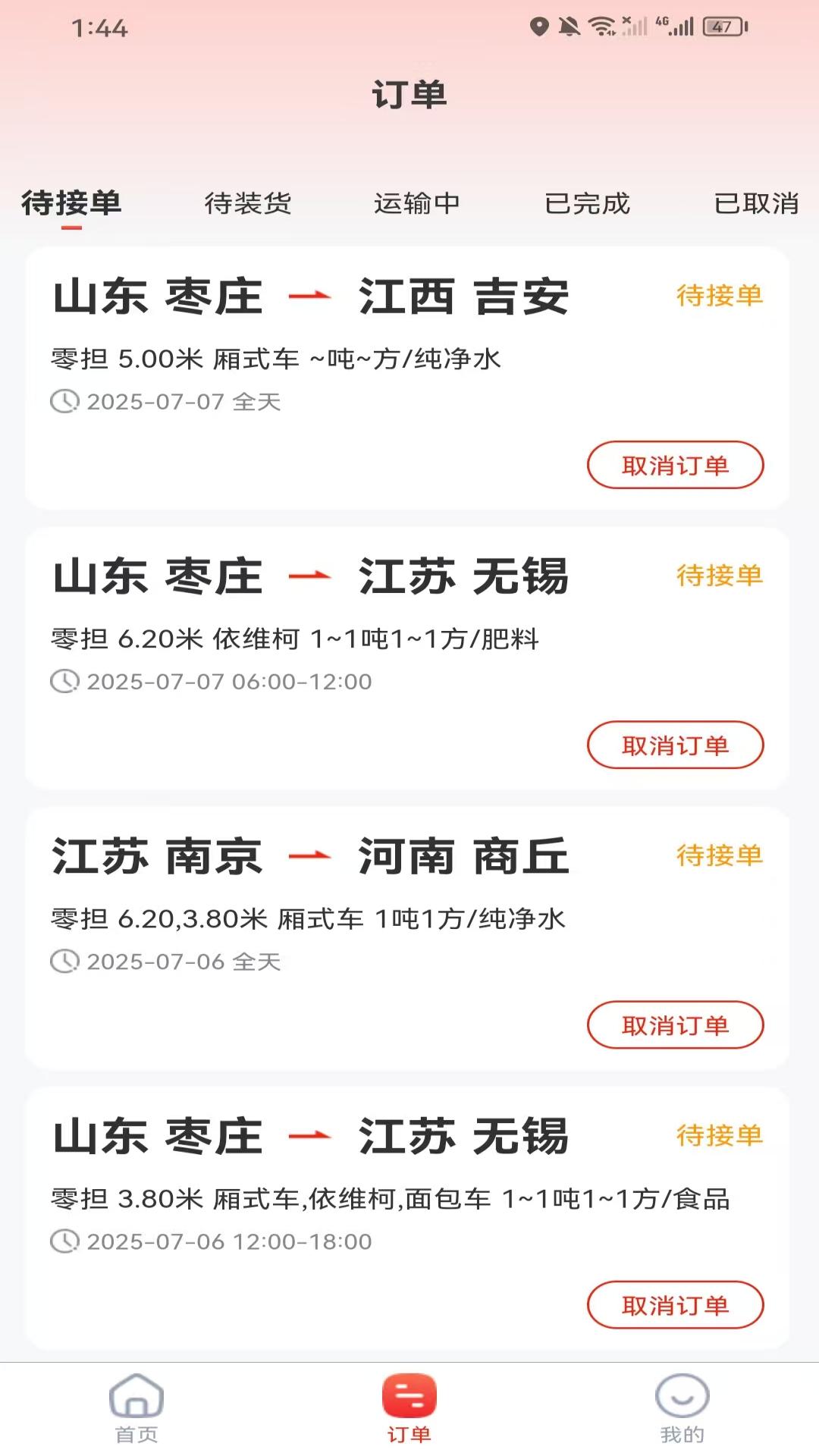Switch to the 待装货 tab
The height and width of the screenshot is (1456, 819).
coord(248,203)
